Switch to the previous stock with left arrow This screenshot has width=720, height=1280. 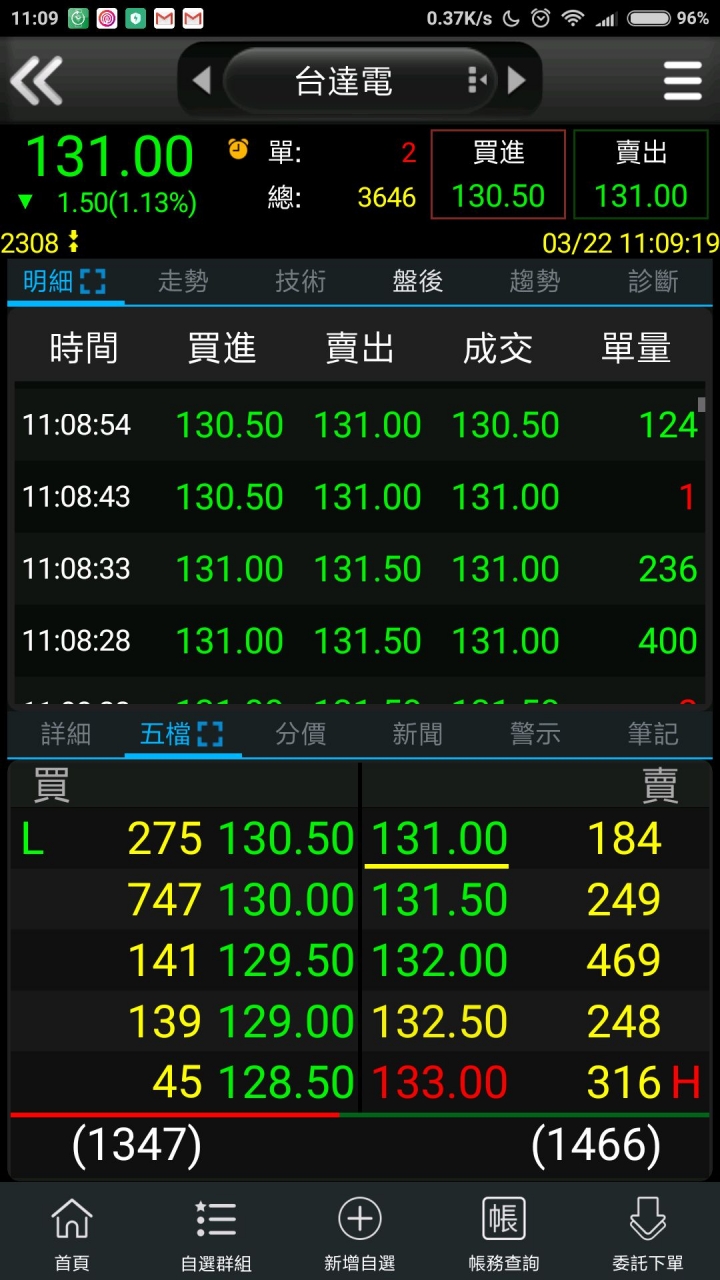tap(201, 80)
